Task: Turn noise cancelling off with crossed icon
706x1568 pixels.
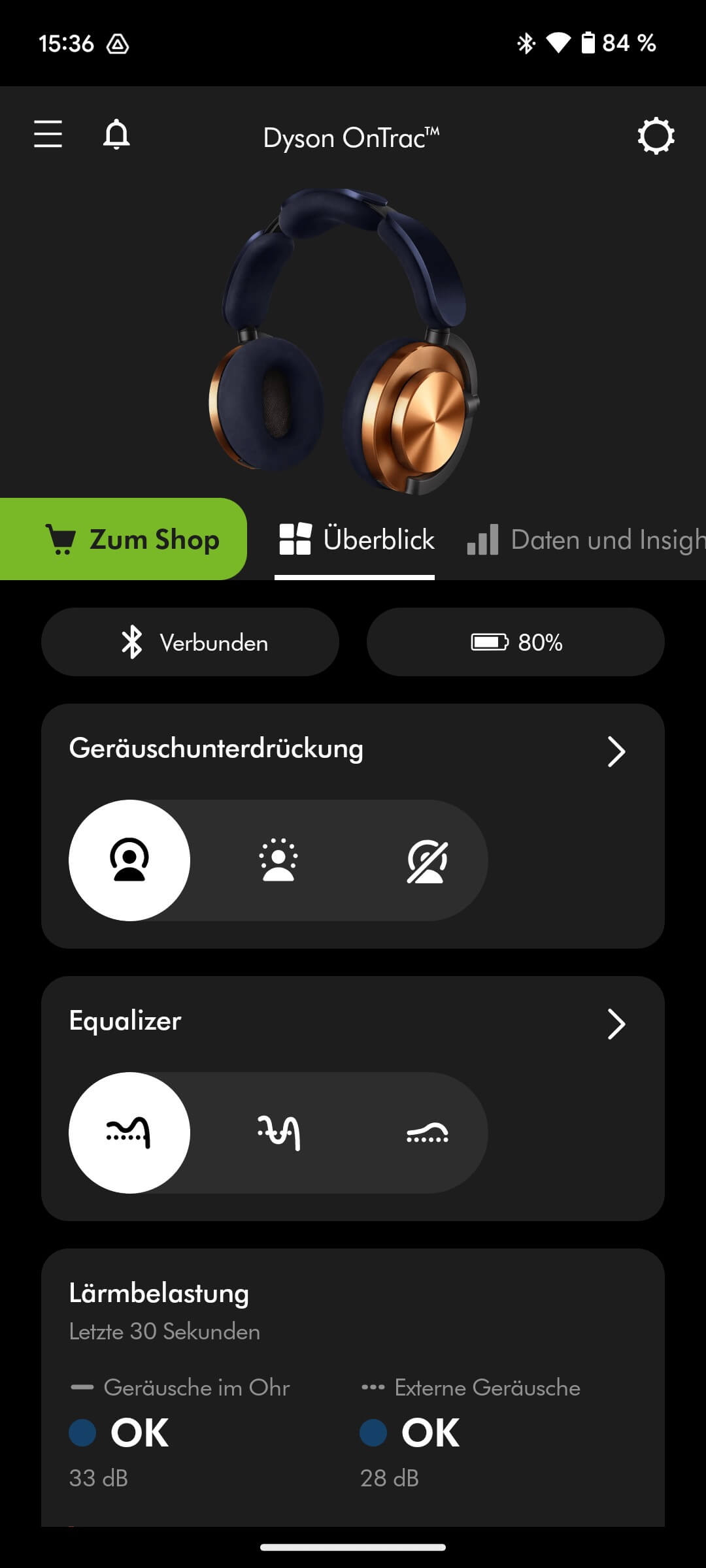Action: point(427,860)
